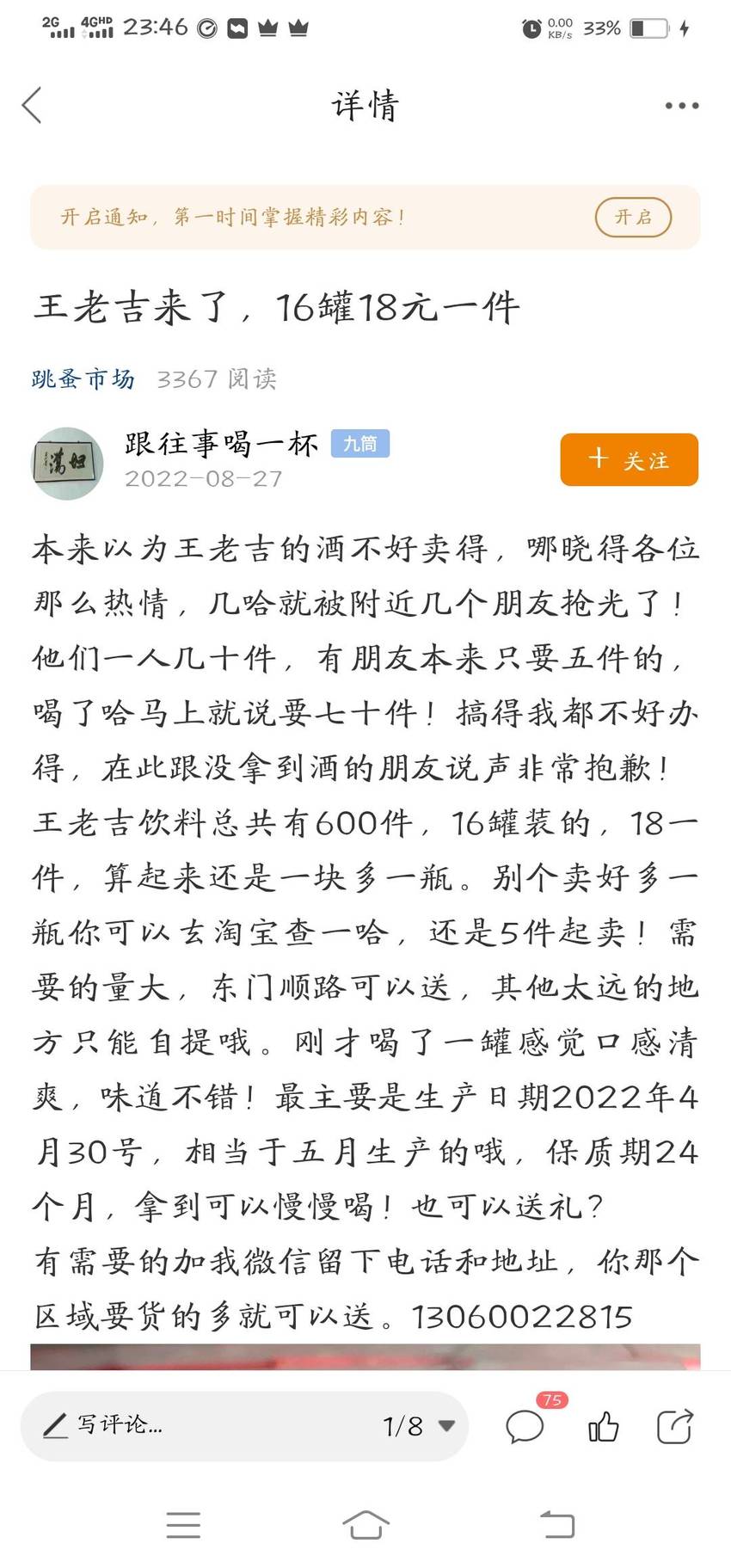Open recent apps from navigation bar
The image size is (731, 1568).
click(x=183, y=1525)
